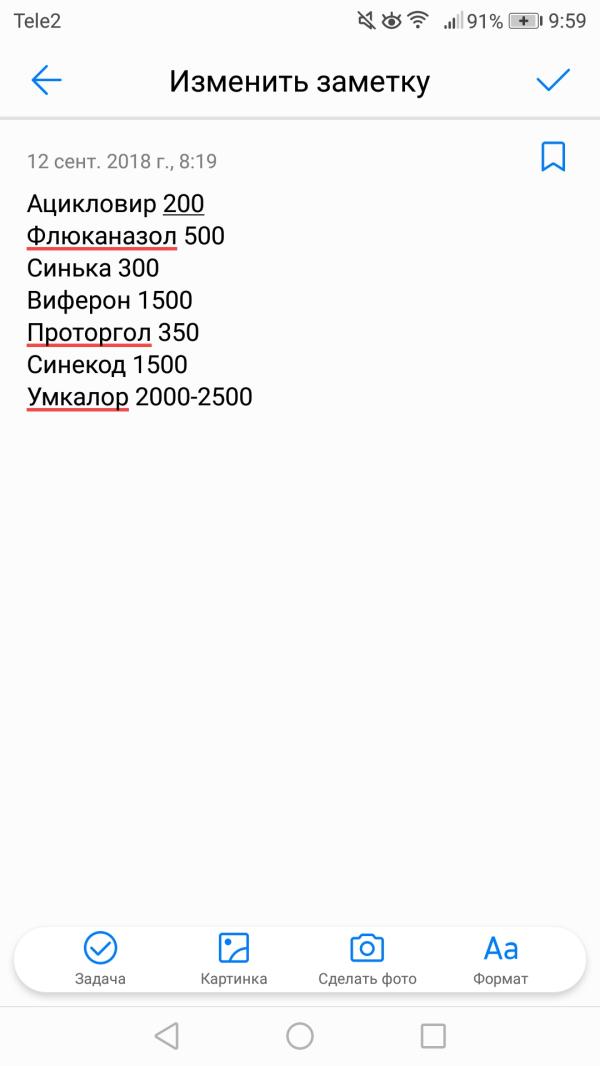
Task: Open the Формат text options
Action: (500, 958)
